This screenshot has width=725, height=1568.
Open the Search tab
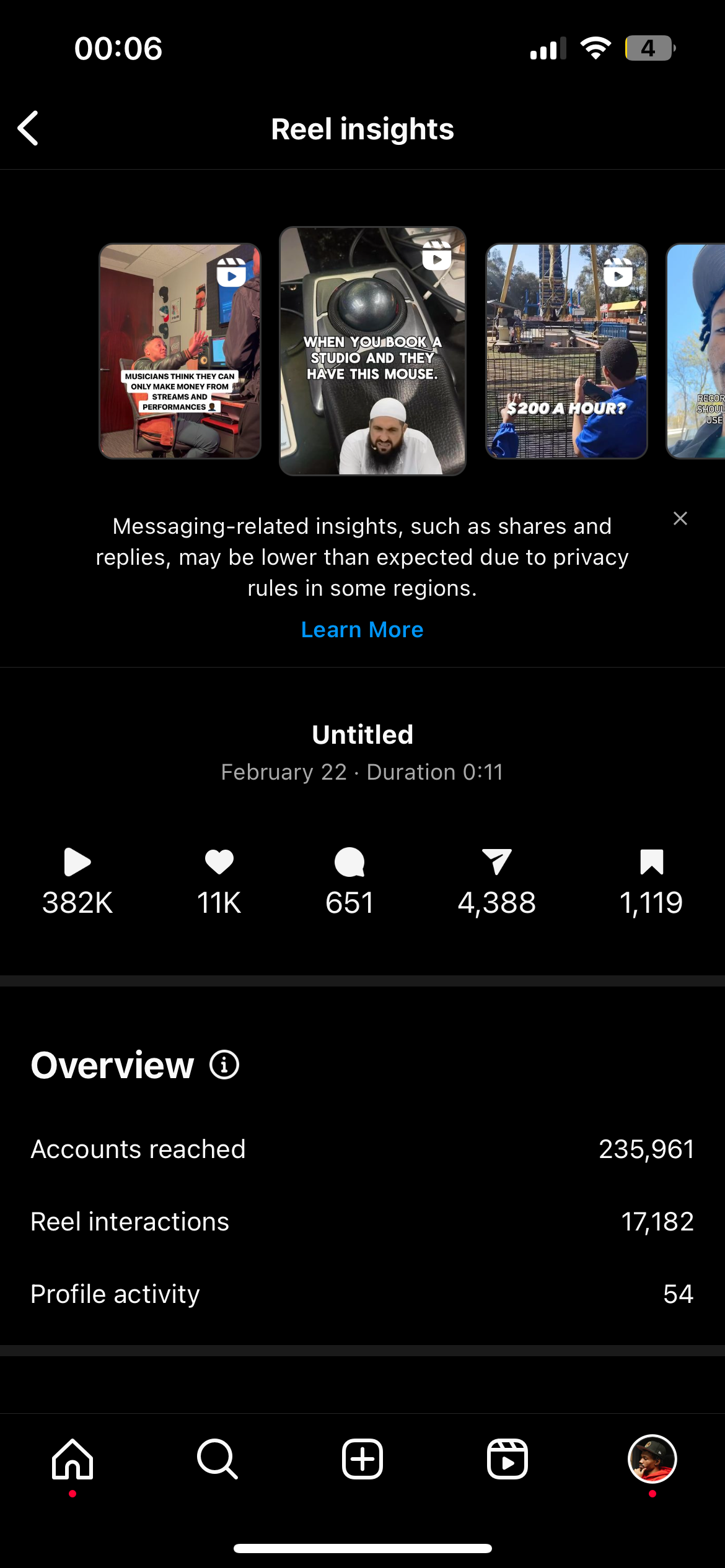[217, 1459]
